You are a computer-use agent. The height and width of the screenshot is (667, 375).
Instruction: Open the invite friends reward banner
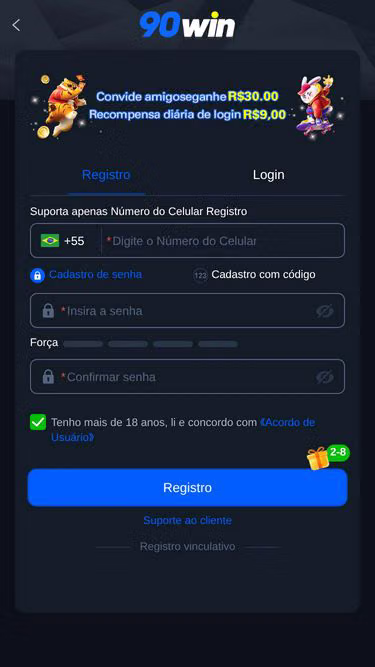[x=188, y=105]
